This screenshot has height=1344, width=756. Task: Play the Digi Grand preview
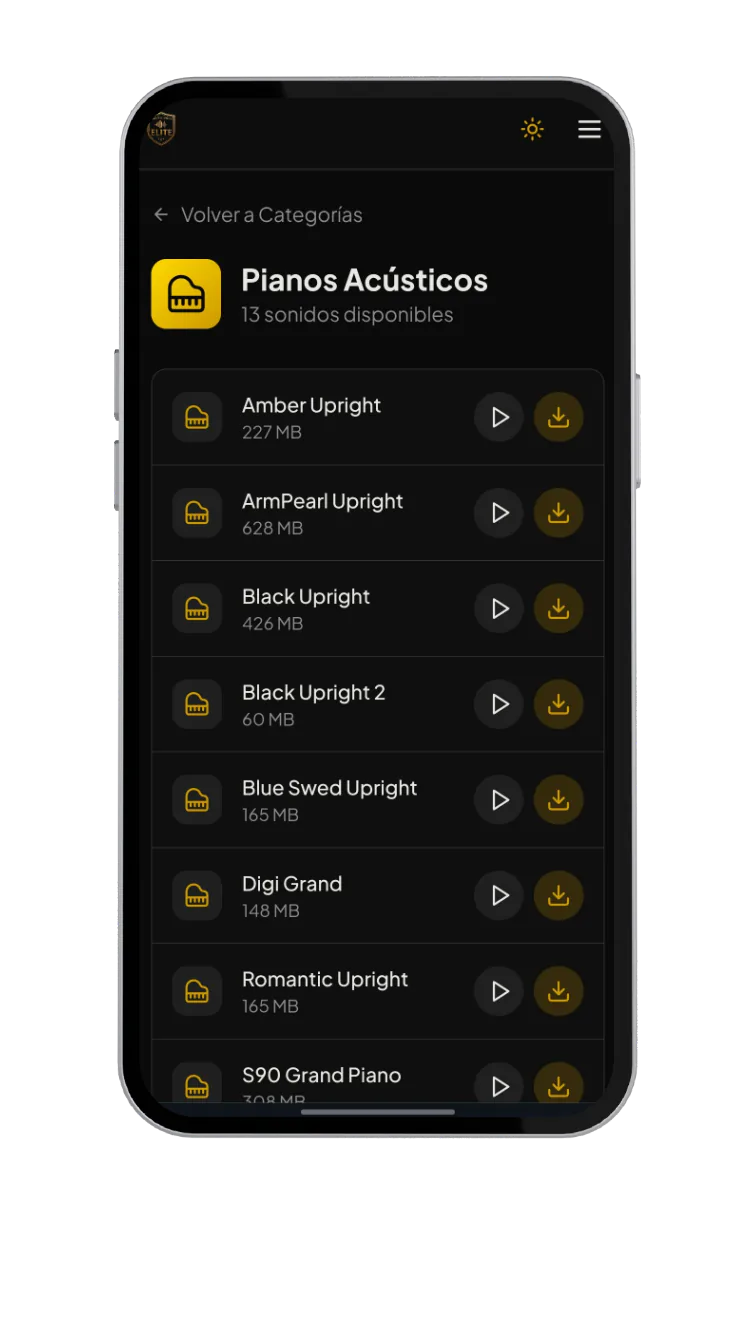pyautogui.click(x=499, y=896)
